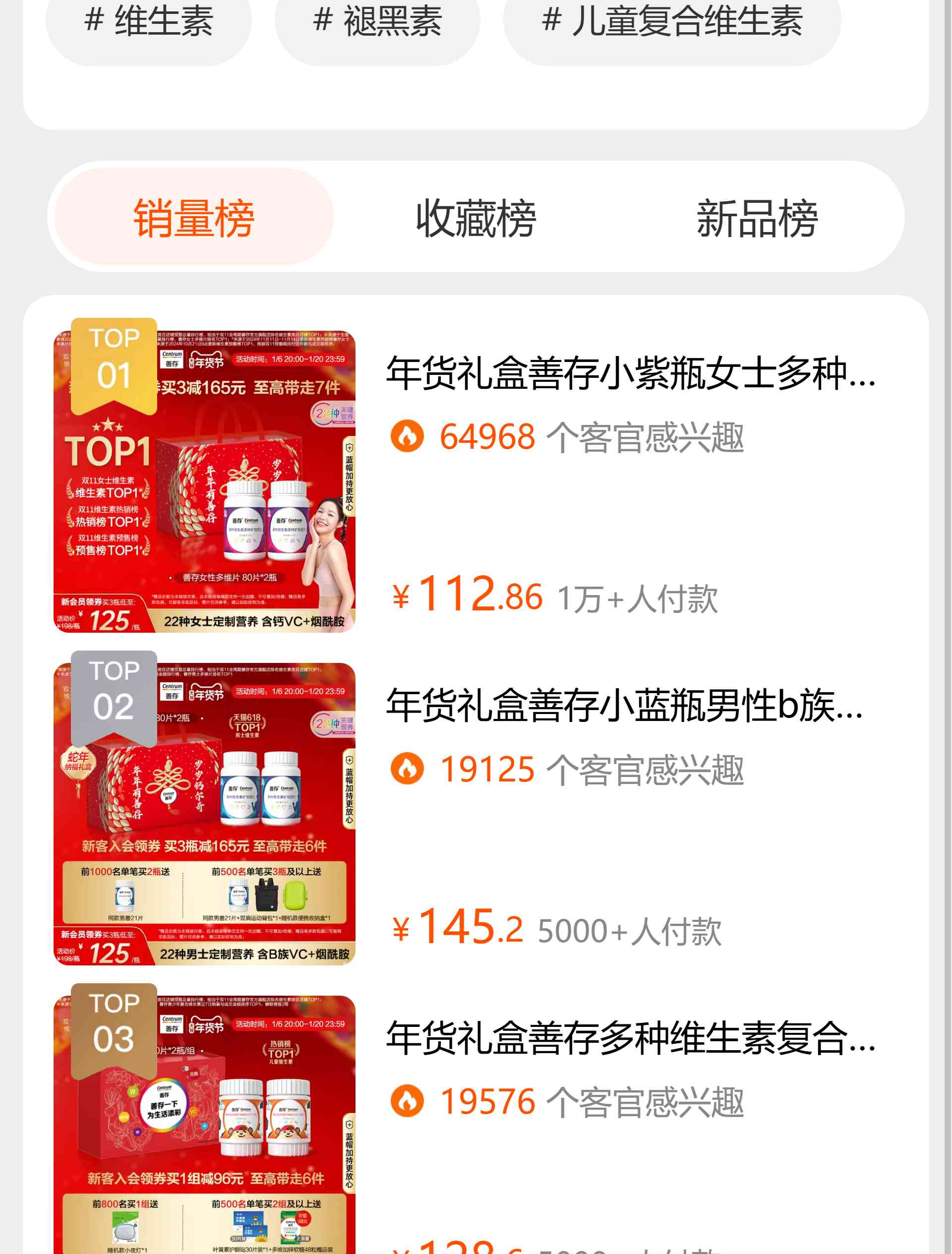This screenshot has width=952, height=1254.
Task: Tap the # 褪黑素 tag chip
Action: pyautogui.click(x=377, y=23)
